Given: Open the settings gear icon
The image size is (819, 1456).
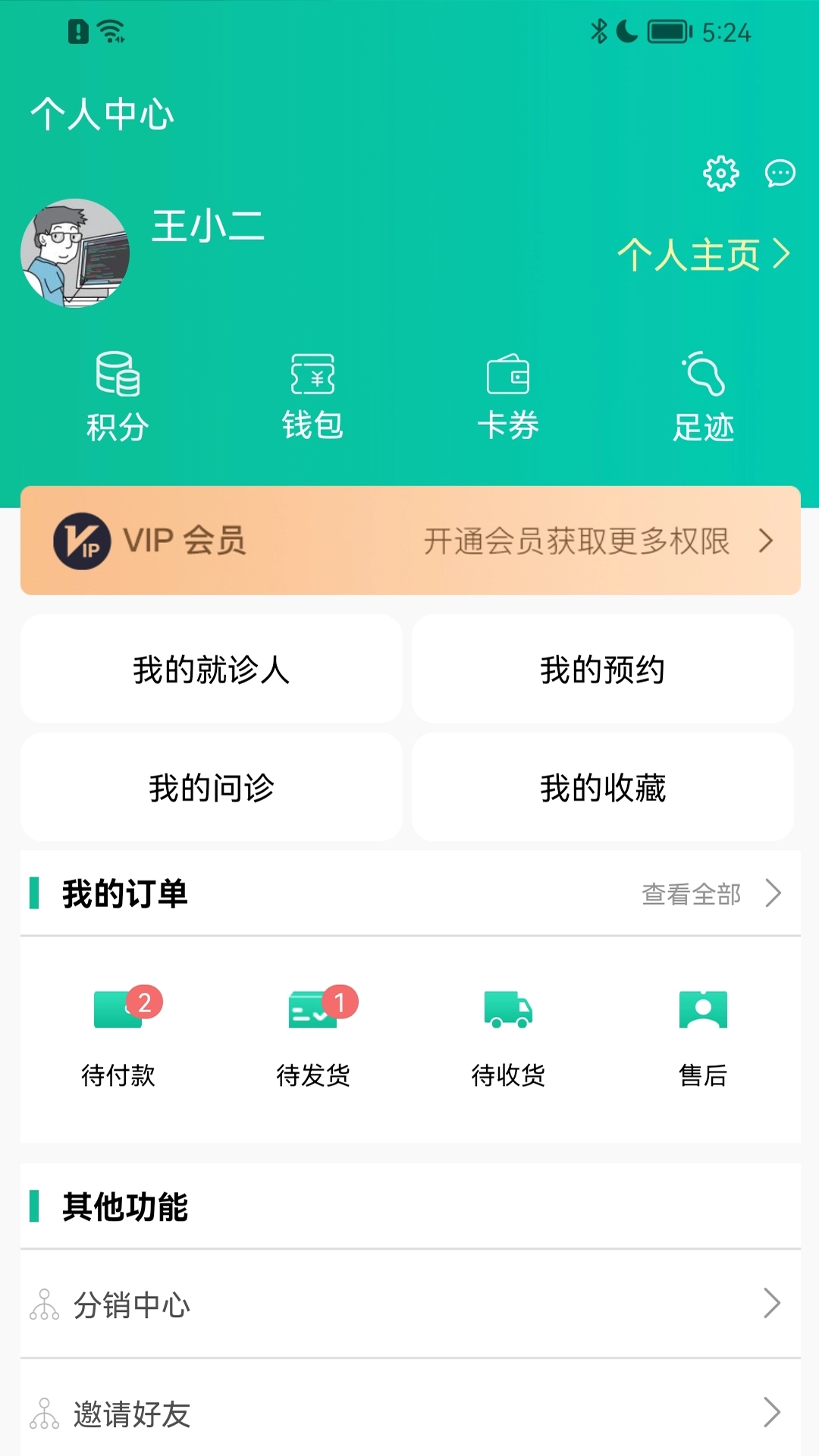Looking at the screenshot, I should (720, 173).
